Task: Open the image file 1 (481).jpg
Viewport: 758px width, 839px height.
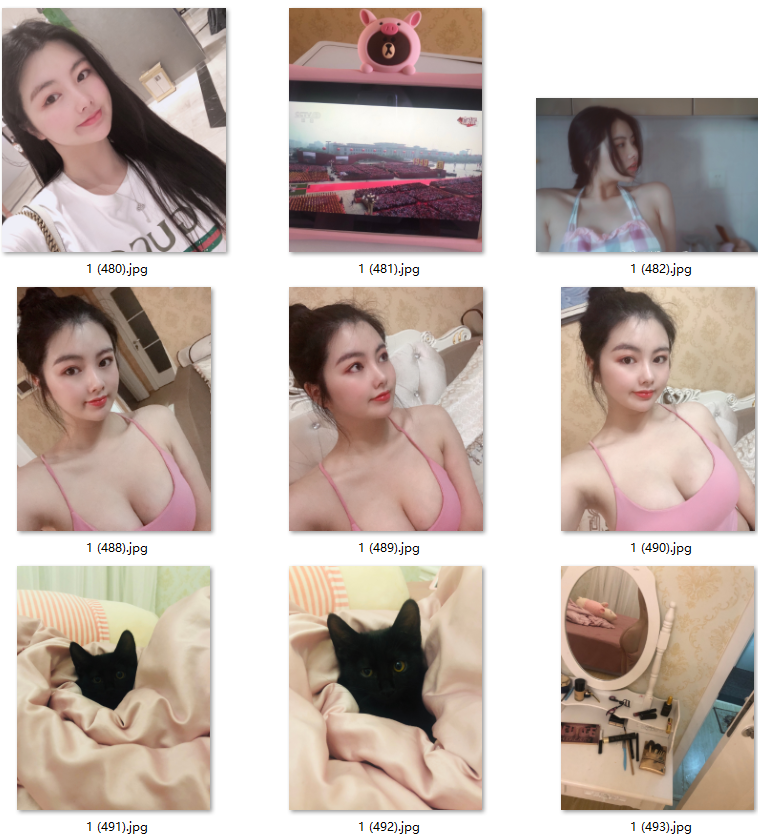Action: (x=386, y=130)
